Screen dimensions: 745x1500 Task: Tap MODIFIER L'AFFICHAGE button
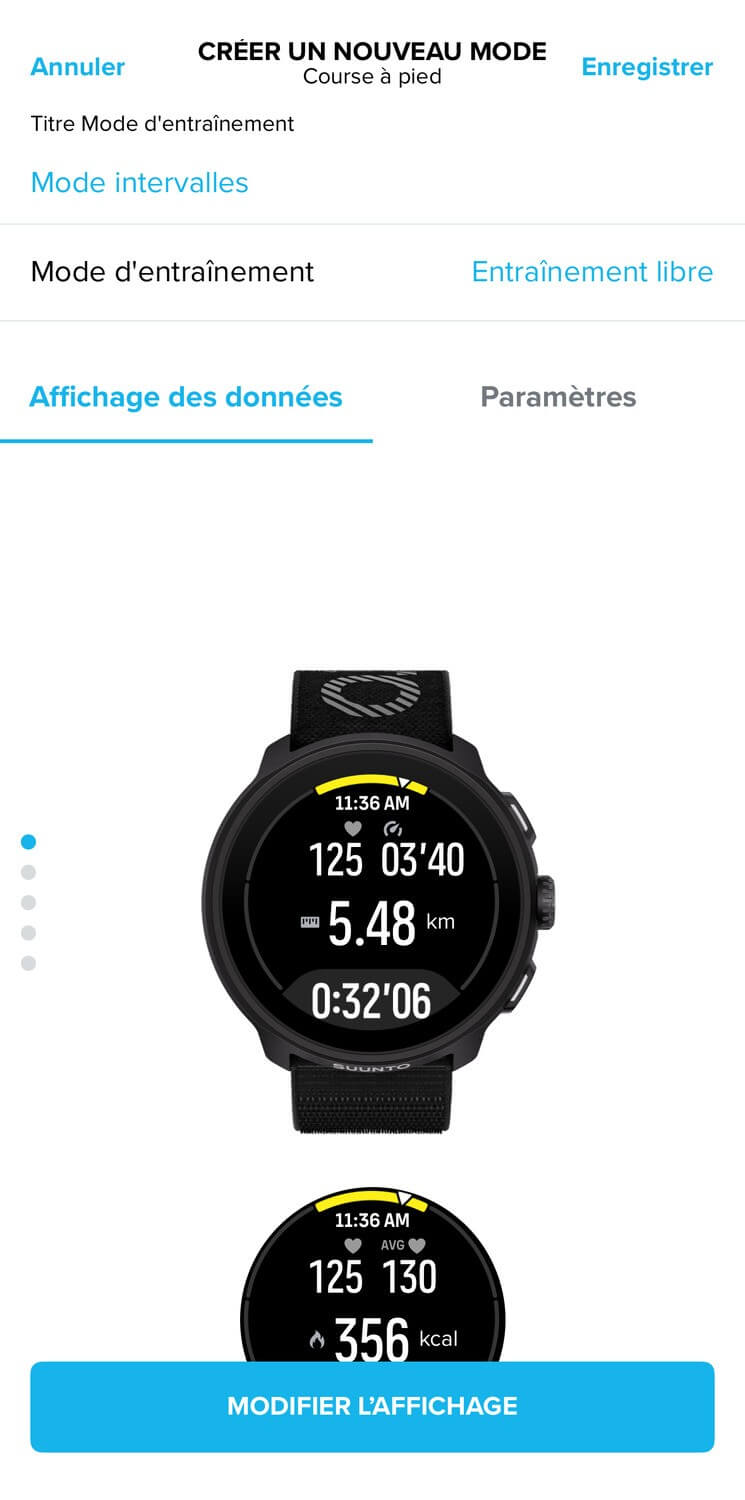tap(372, 1406)
